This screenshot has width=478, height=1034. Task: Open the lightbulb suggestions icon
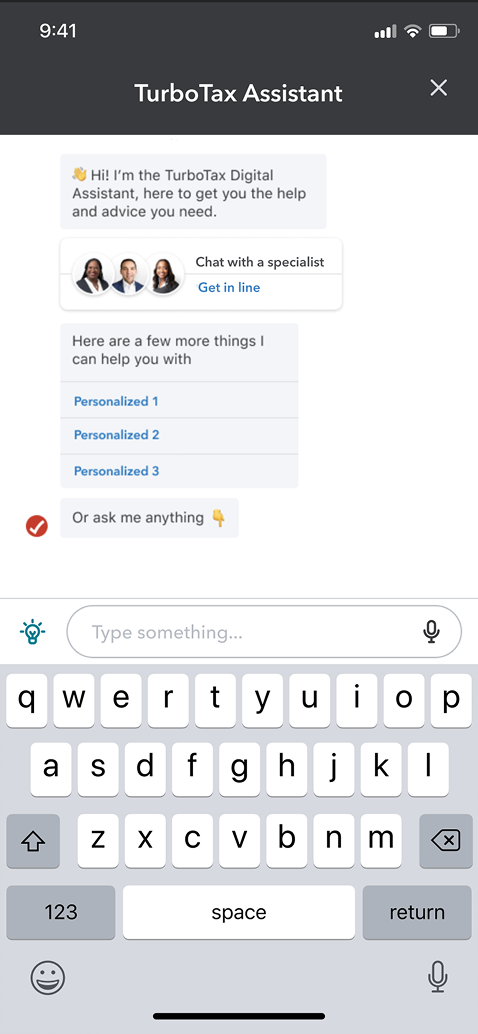click(x=32, y=632)
